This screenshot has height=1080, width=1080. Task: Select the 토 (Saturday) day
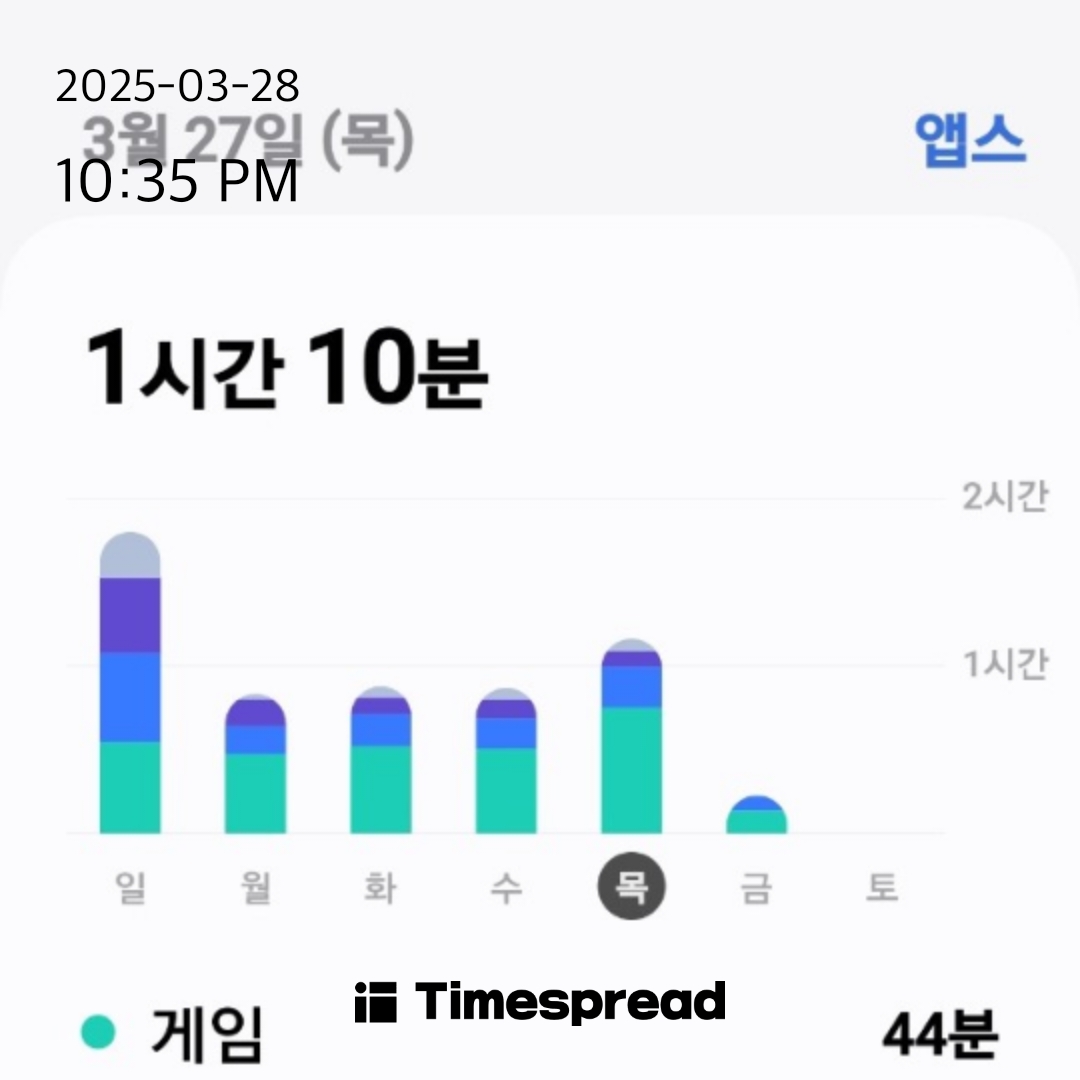click(881, 887)
